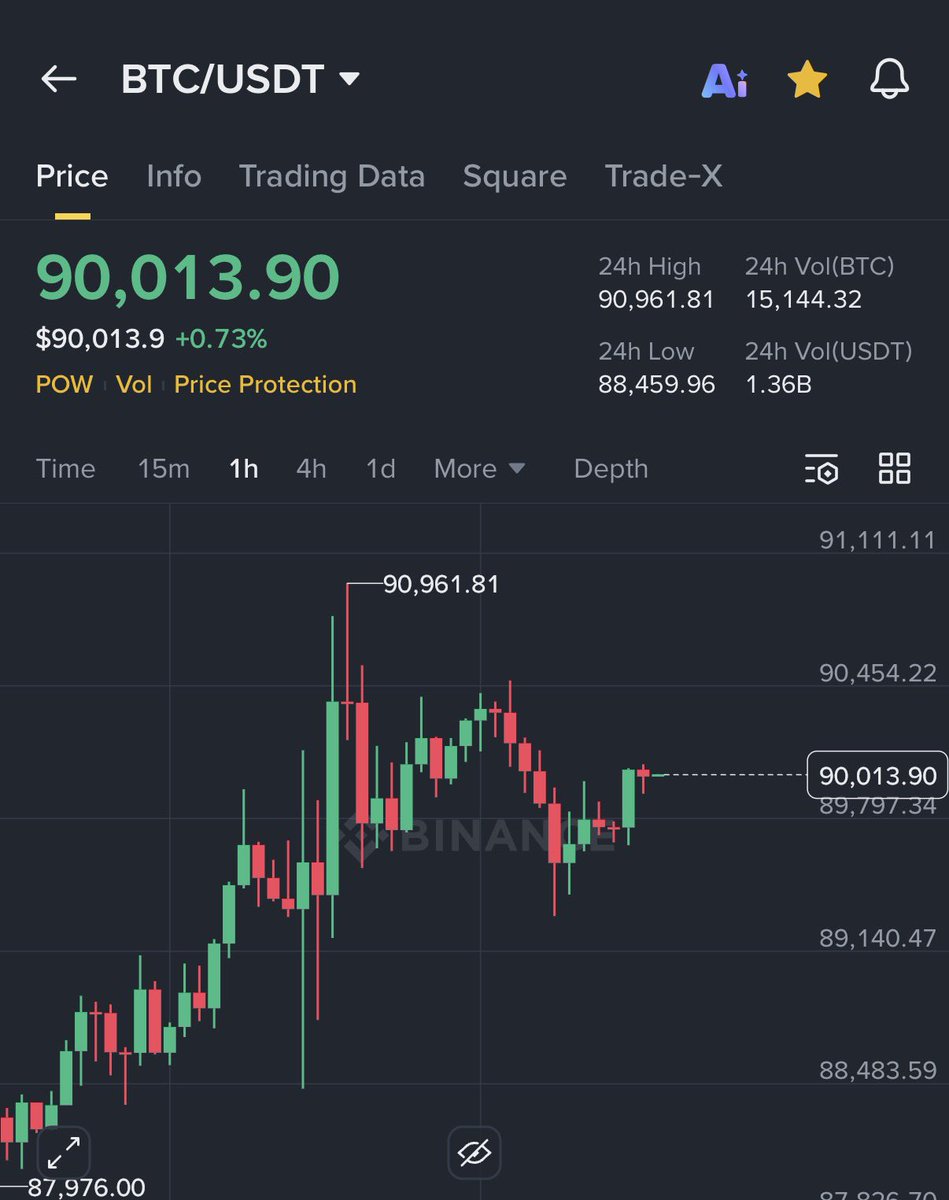Switch to the Info tab
949x1200 pixels.
point(174,176)
